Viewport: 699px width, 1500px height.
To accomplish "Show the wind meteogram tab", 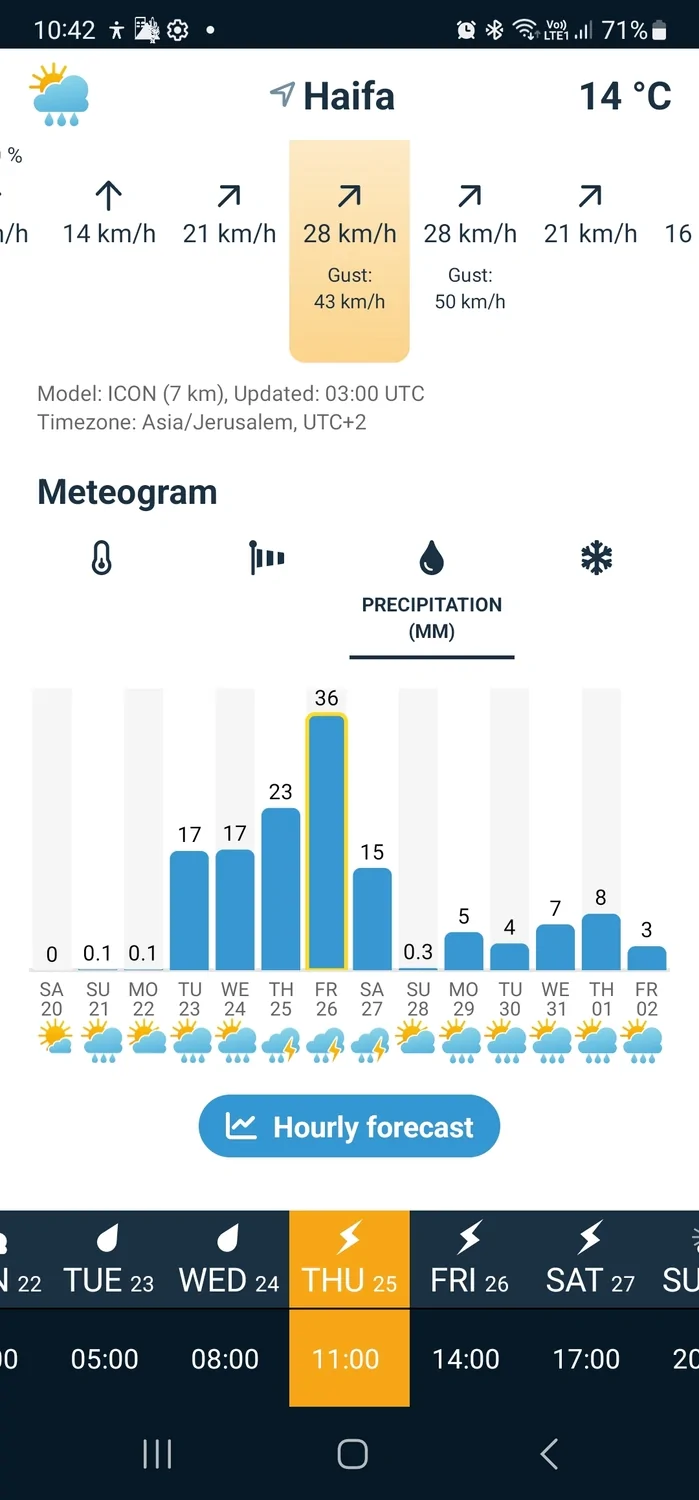I will (267, 558).
